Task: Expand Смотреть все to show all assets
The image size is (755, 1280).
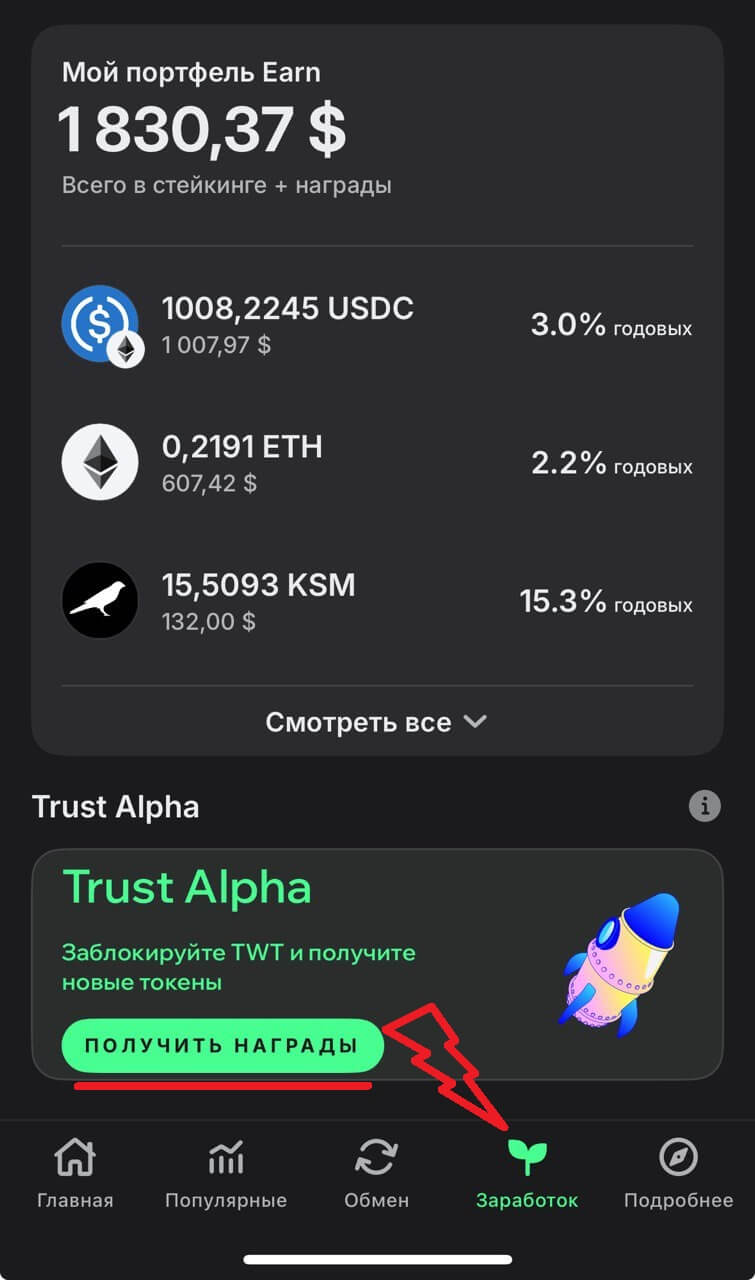Action: (x=377, y=722)
